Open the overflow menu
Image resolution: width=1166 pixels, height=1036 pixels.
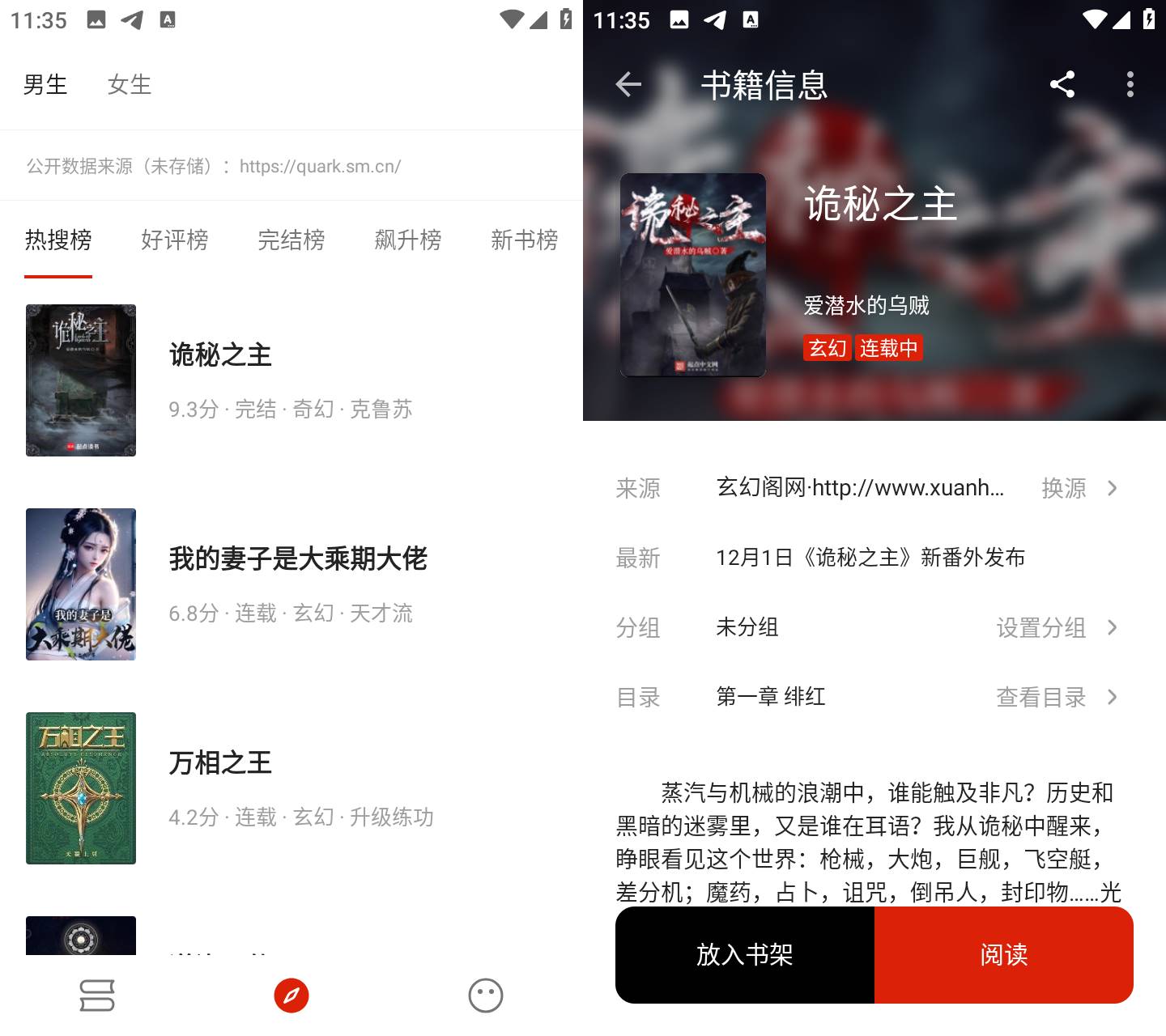tap(1130, 84)
